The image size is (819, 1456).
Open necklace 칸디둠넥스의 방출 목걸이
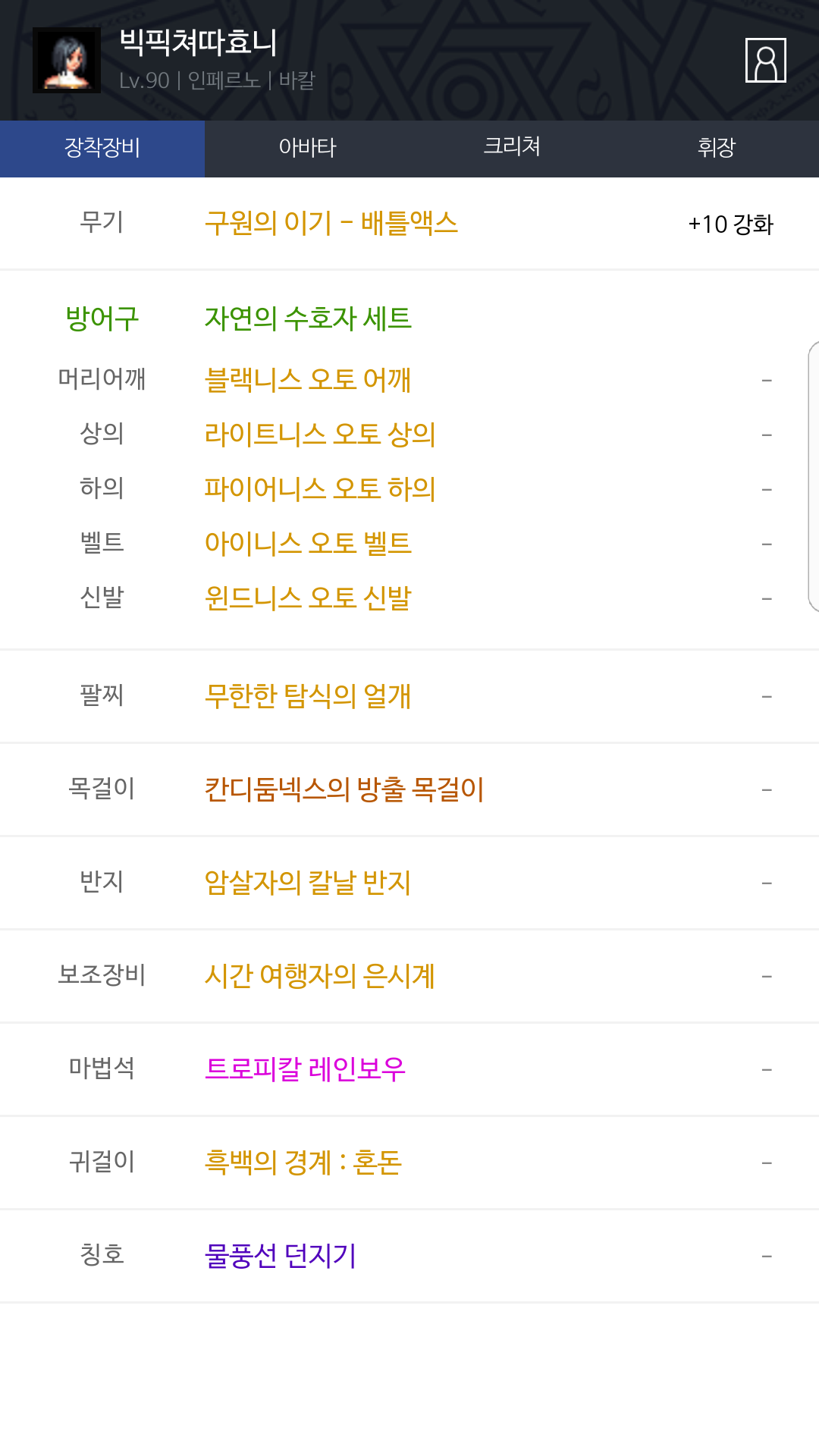(x=344, y=789)
